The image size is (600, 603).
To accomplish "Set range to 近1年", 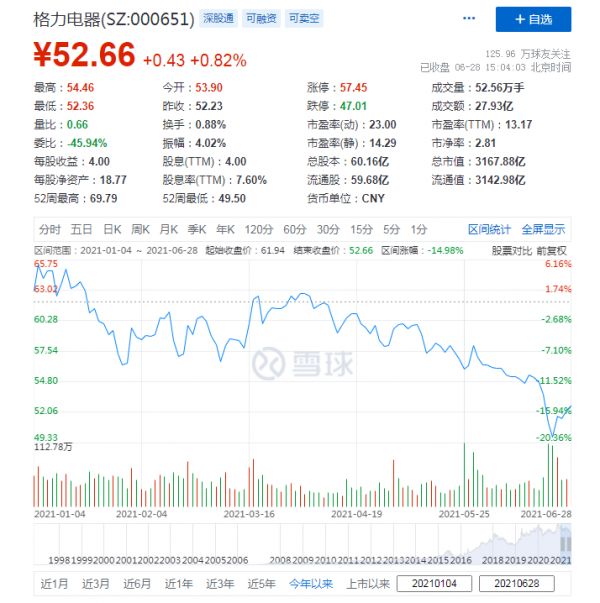I will coord(178,583).
